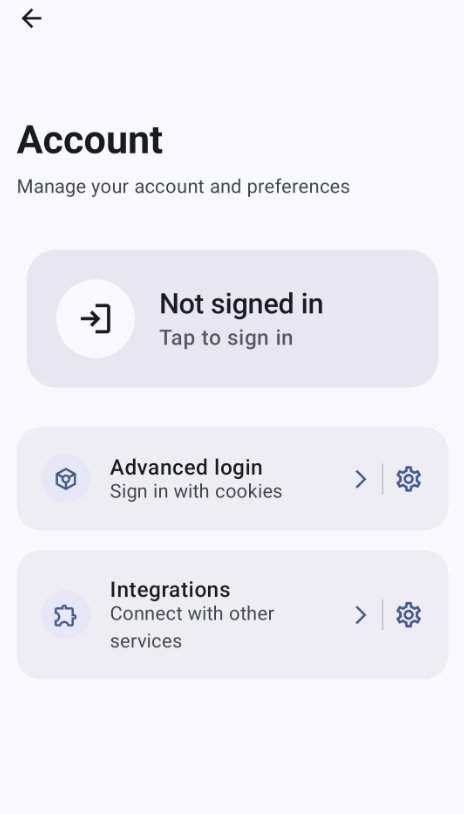Image resolution: width=464 pixels, height=814 pixels.
Task: Tap the Not signed in card
Action: [x=232, y=319]
